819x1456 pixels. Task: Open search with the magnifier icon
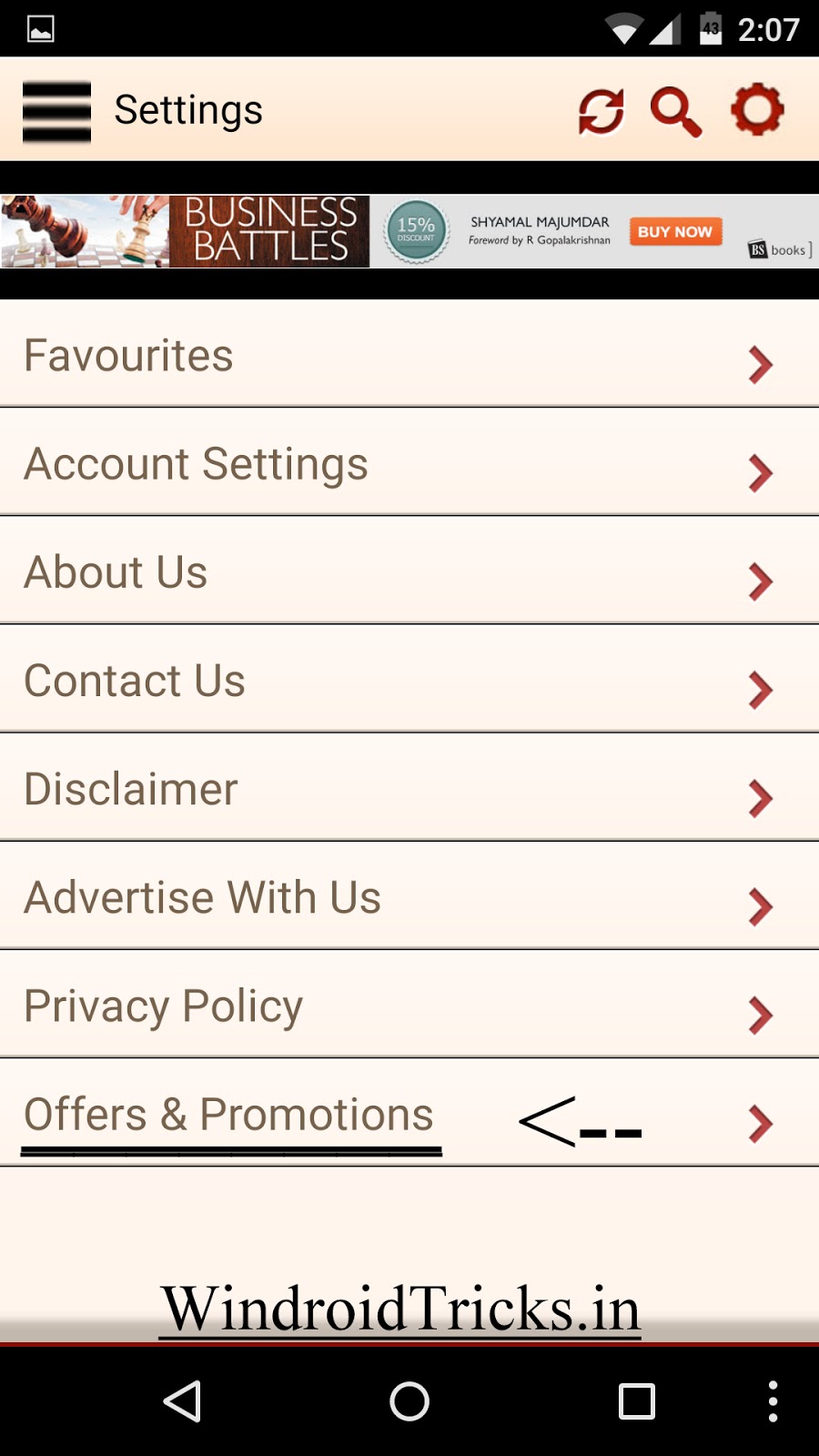675,112
